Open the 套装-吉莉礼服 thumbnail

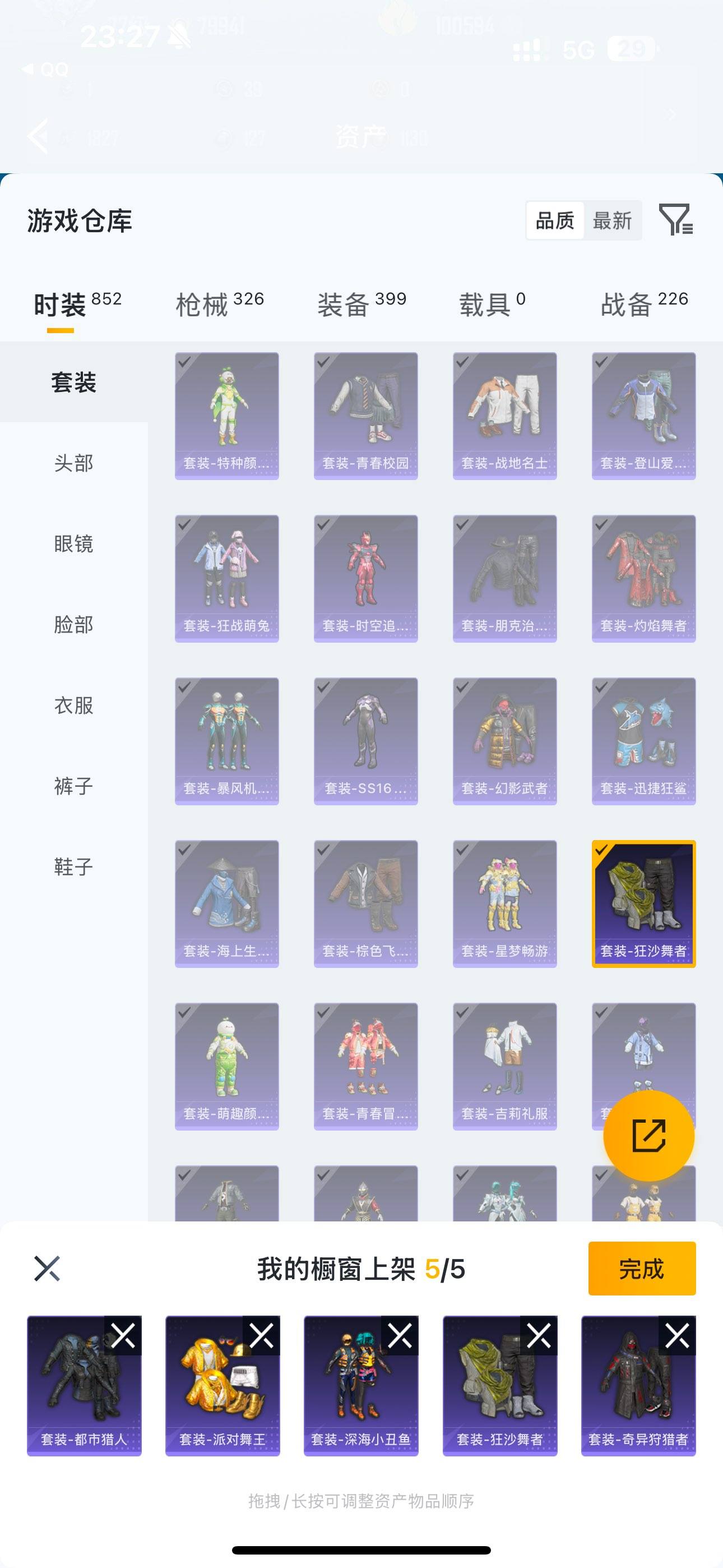[x=504, y=1065]
